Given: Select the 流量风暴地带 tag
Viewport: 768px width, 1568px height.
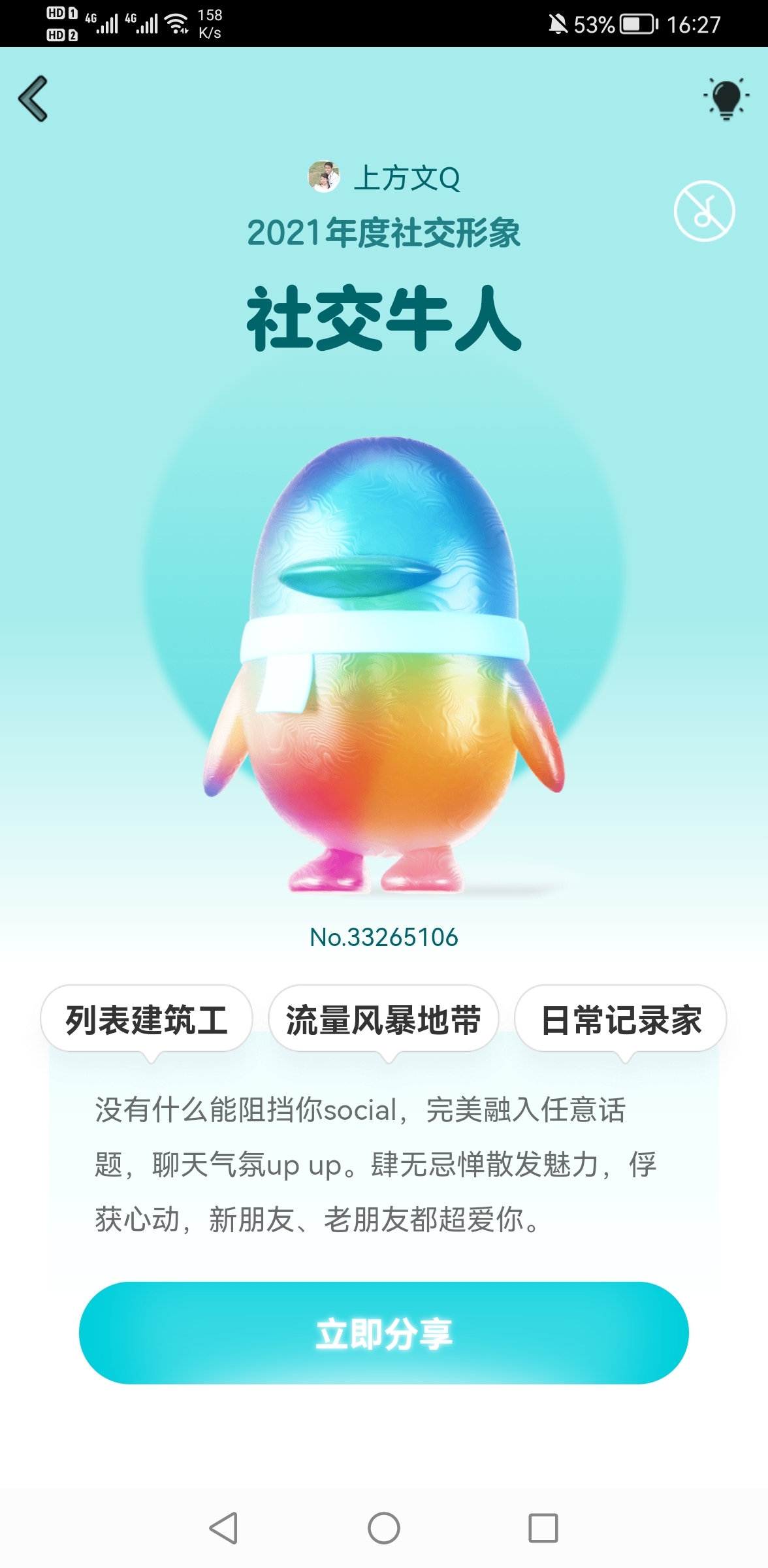Looking at the screenshot, I should coord(383,1020).
